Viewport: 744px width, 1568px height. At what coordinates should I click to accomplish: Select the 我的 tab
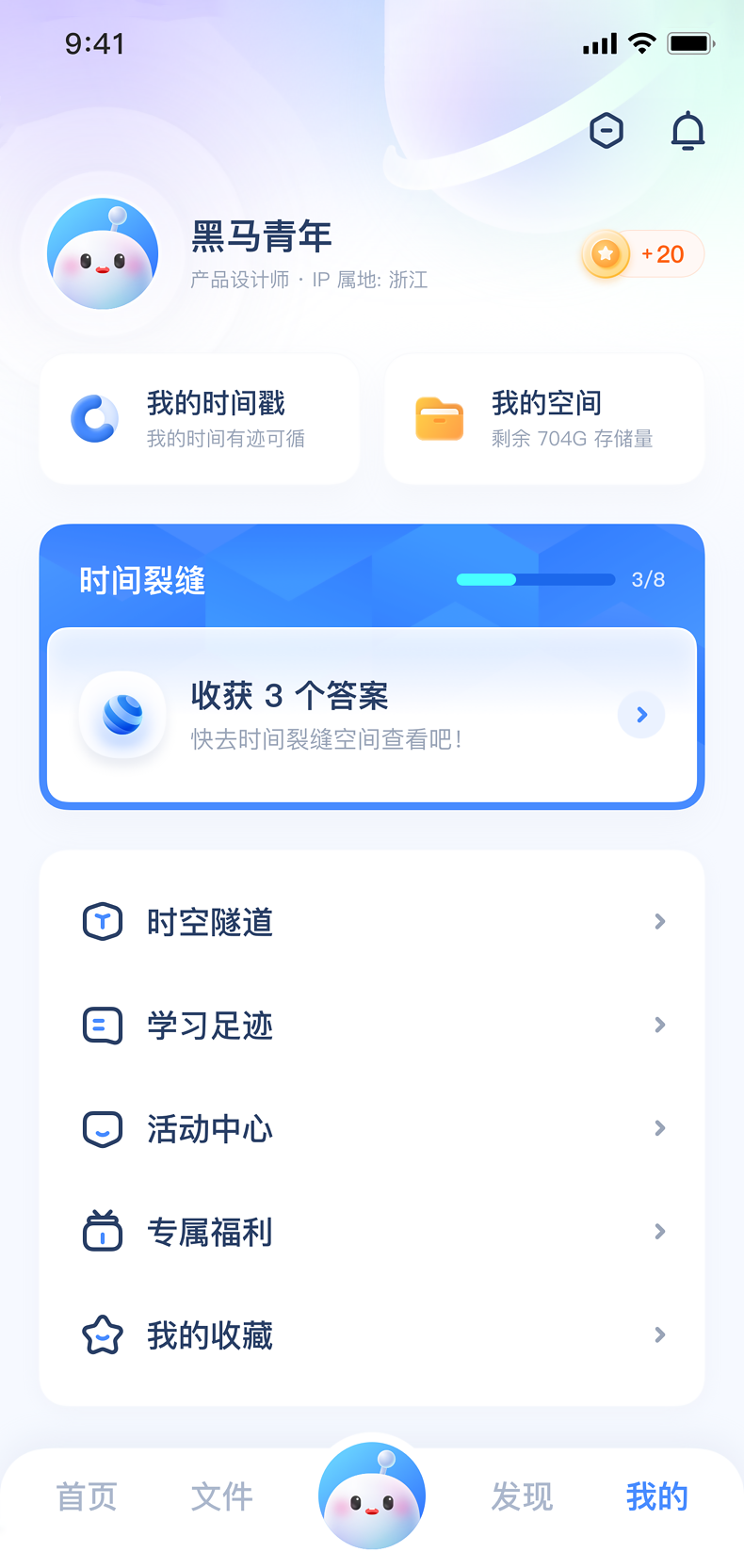(657, 1496)
